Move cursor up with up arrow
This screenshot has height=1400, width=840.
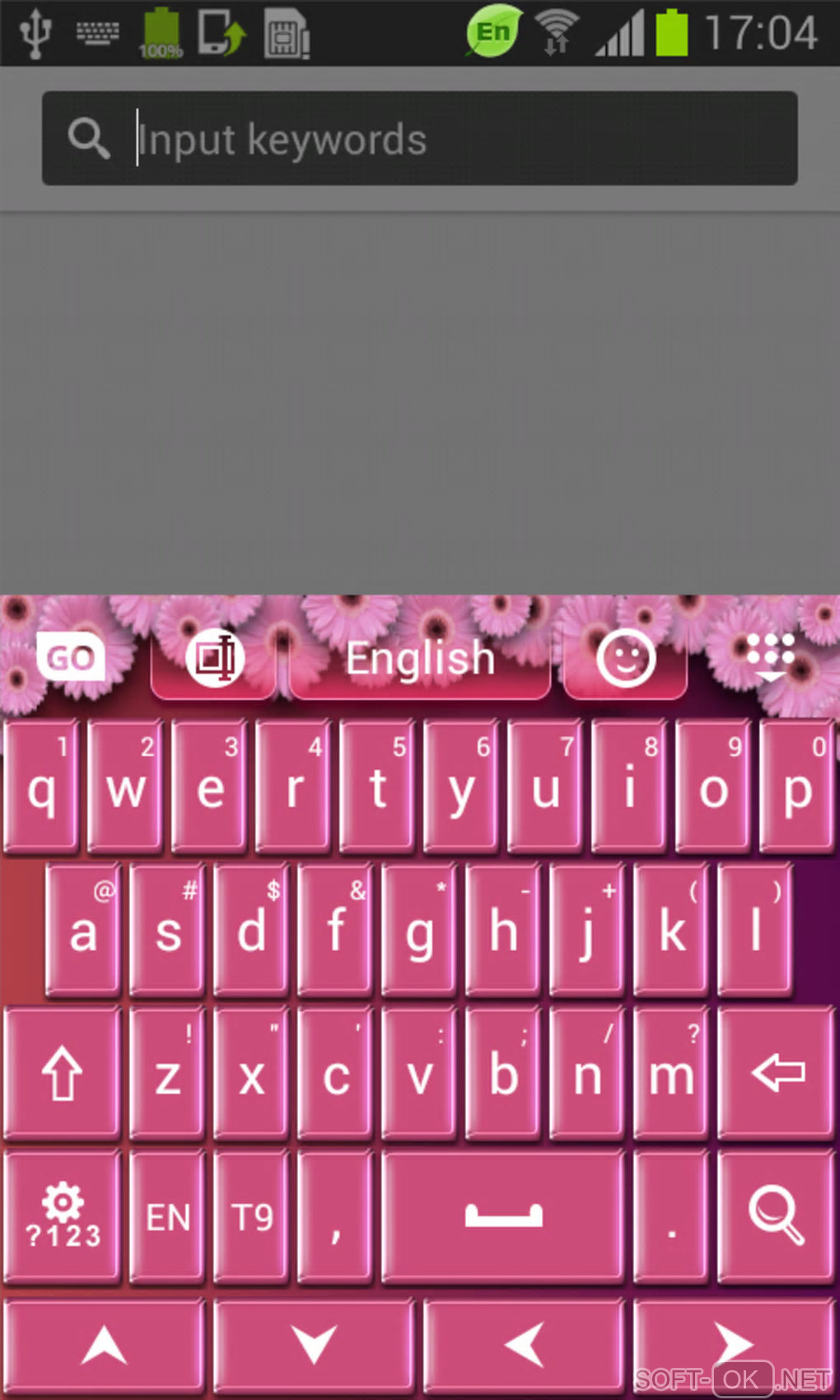coord(105,1346)
